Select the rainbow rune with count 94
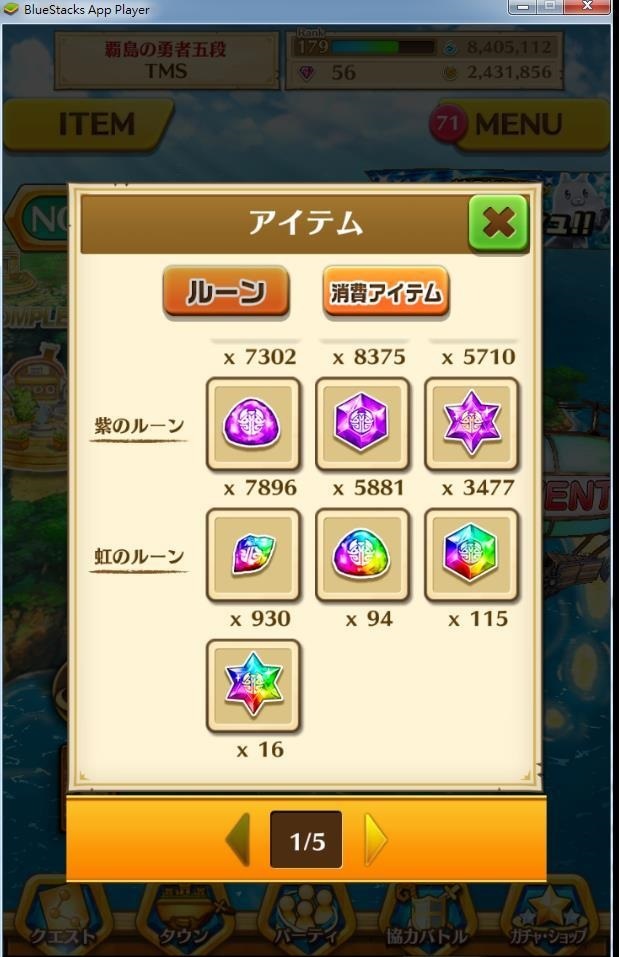This screenshot has height=957, width=619. pos(362,555)
